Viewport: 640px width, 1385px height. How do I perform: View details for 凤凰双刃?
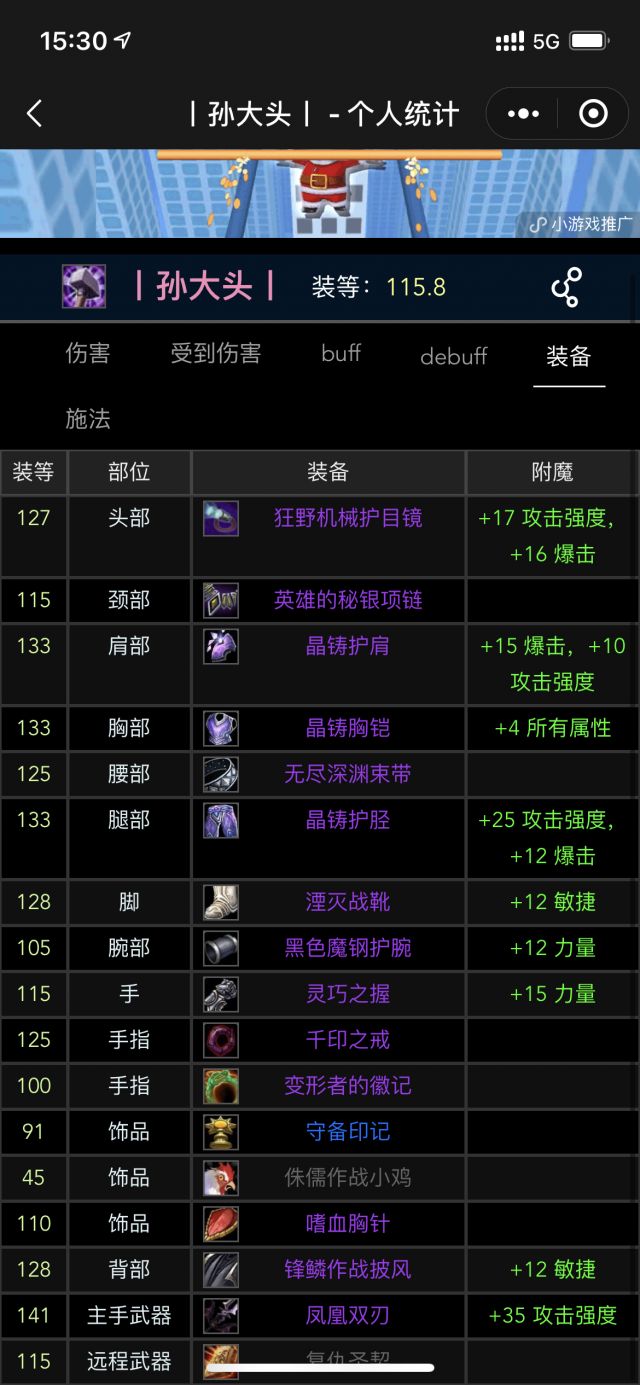348,1316
